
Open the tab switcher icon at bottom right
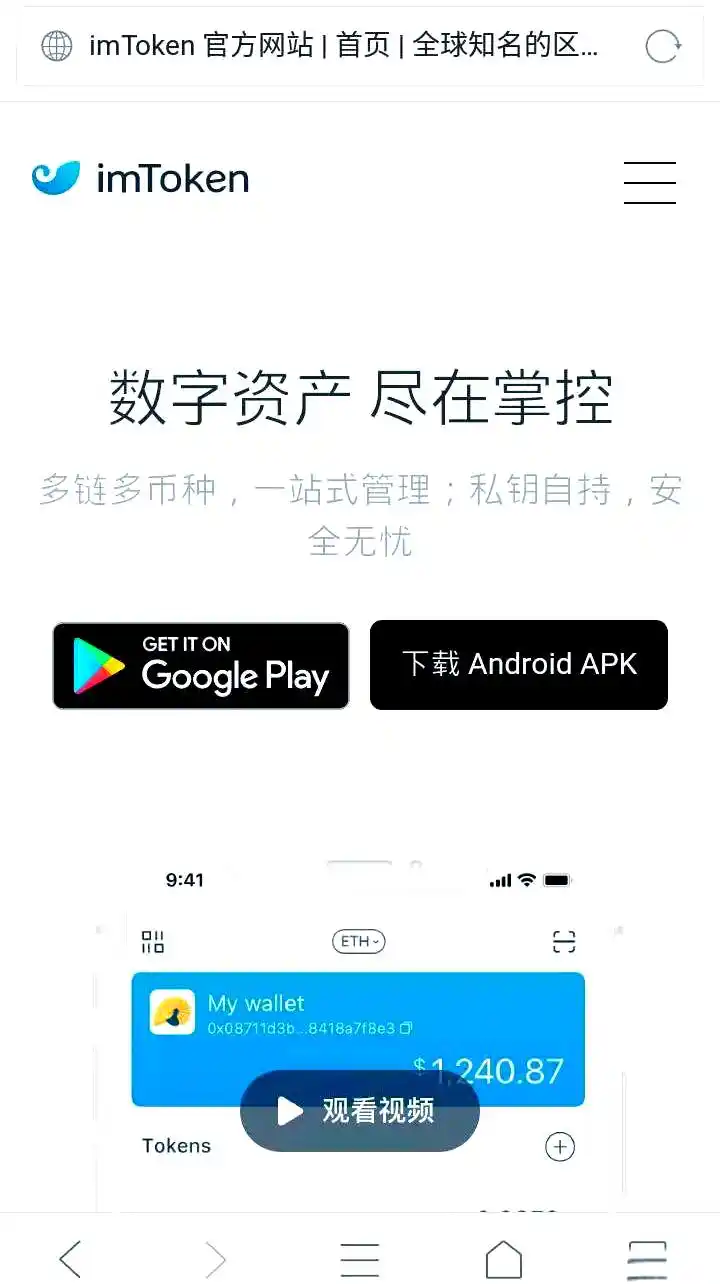coord(647,1258)
